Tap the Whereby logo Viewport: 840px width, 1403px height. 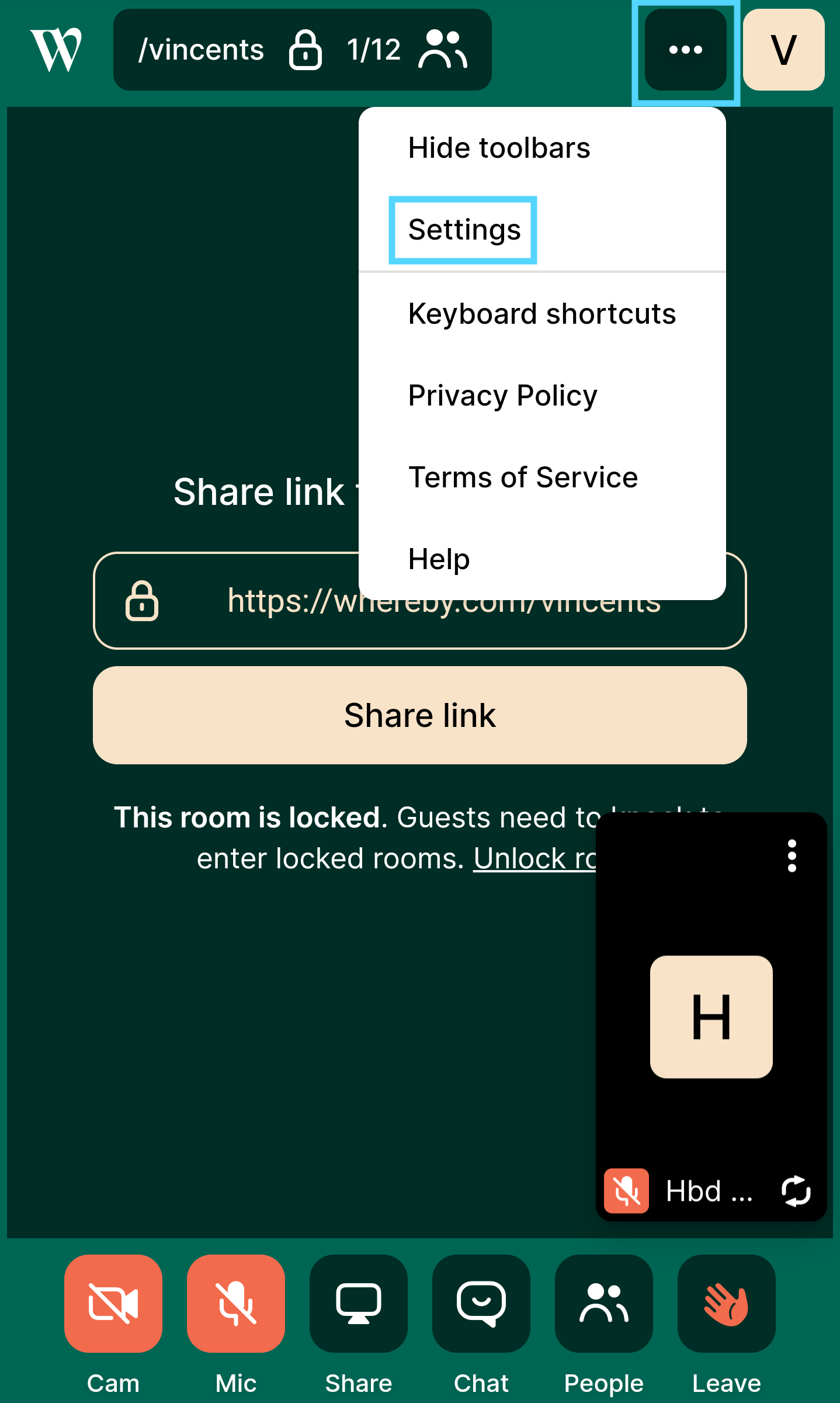click(x=56, y=50)
